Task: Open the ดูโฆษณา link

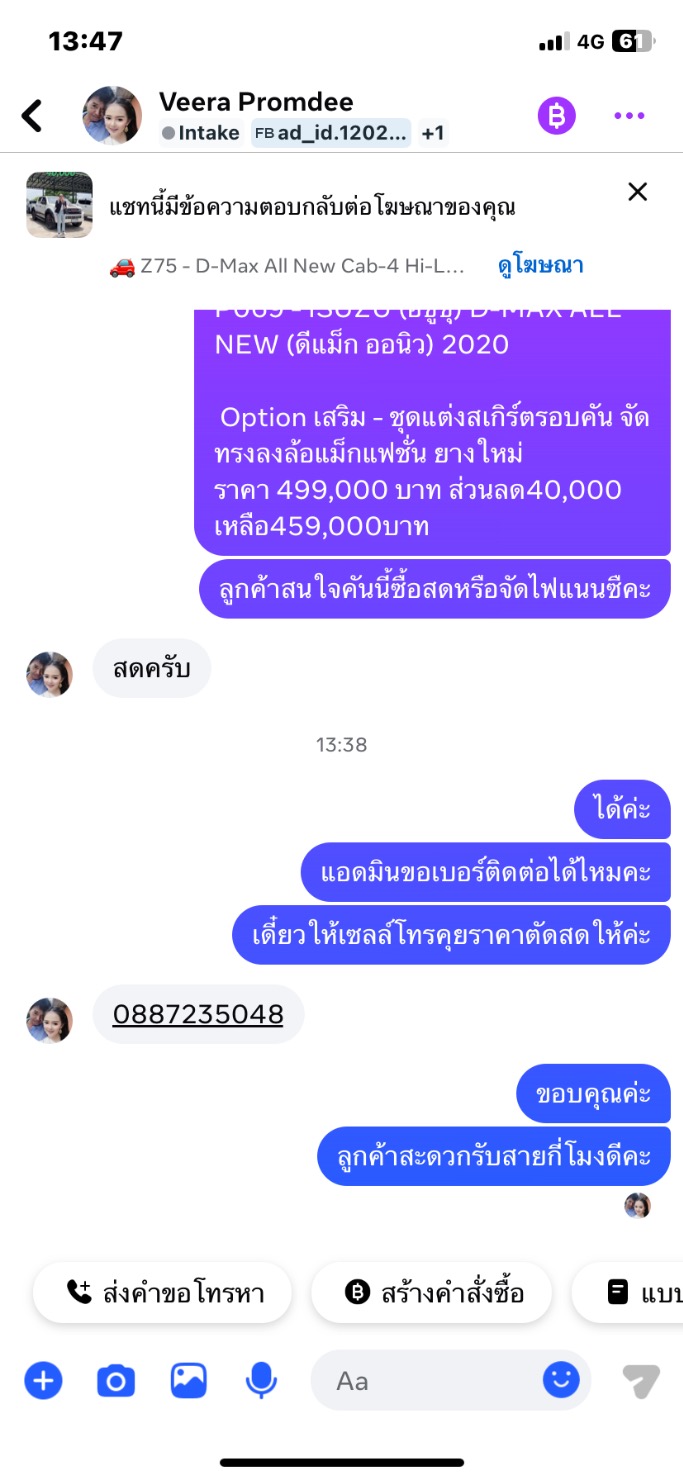Action: tap(540, 266)
